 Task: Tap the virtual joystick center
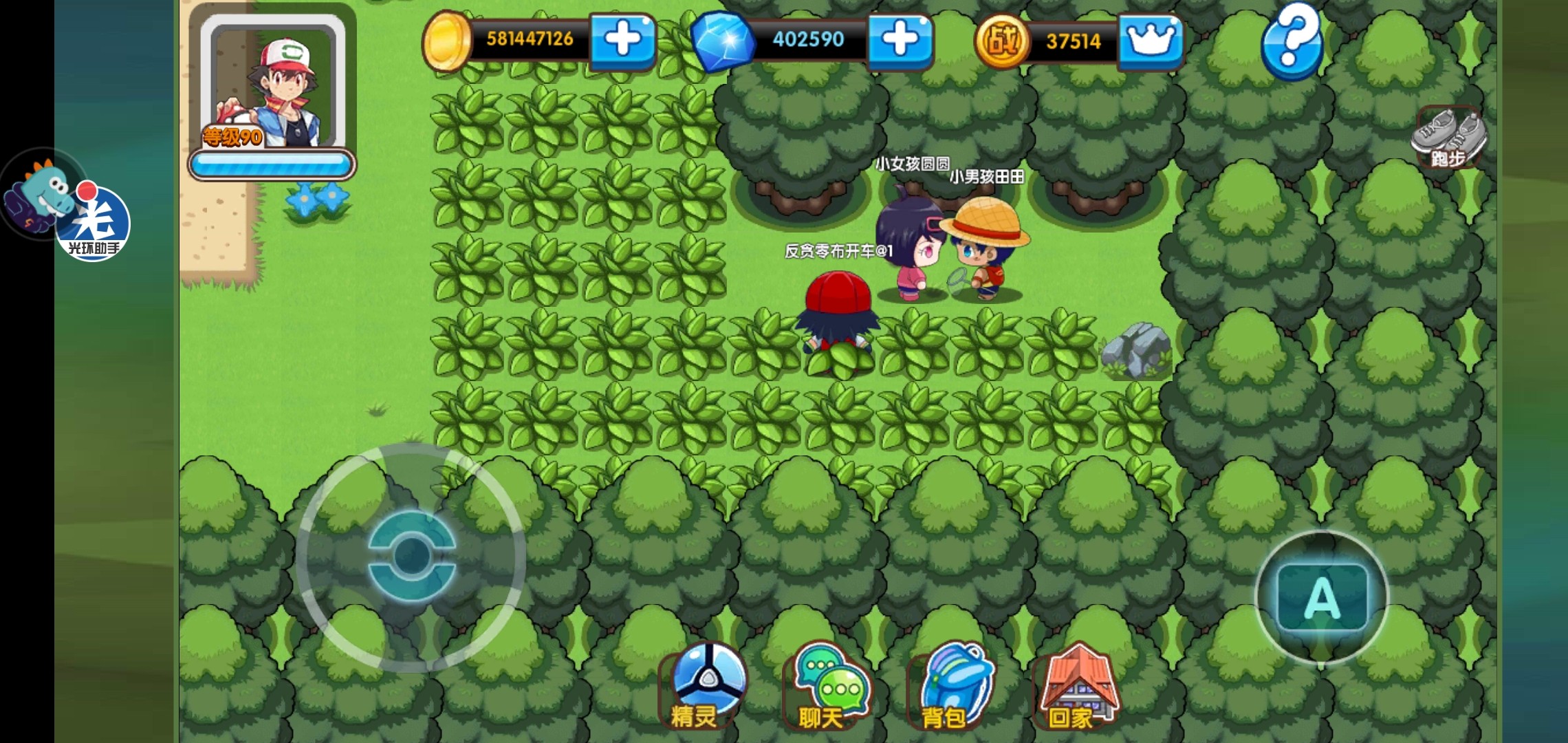[x=411, y=557]
